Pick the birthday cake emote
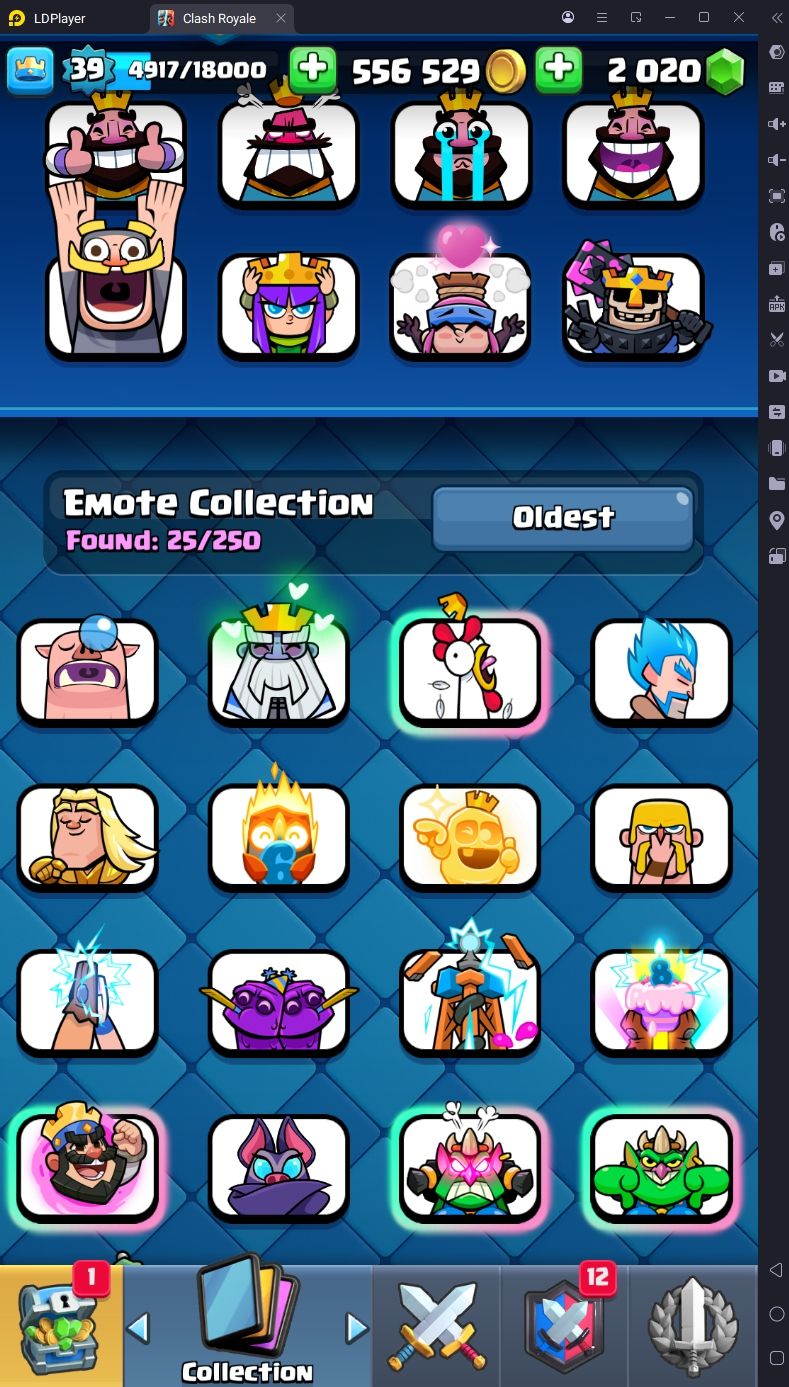This screenshot has height=1387, width=789. tap(661, 1002)
